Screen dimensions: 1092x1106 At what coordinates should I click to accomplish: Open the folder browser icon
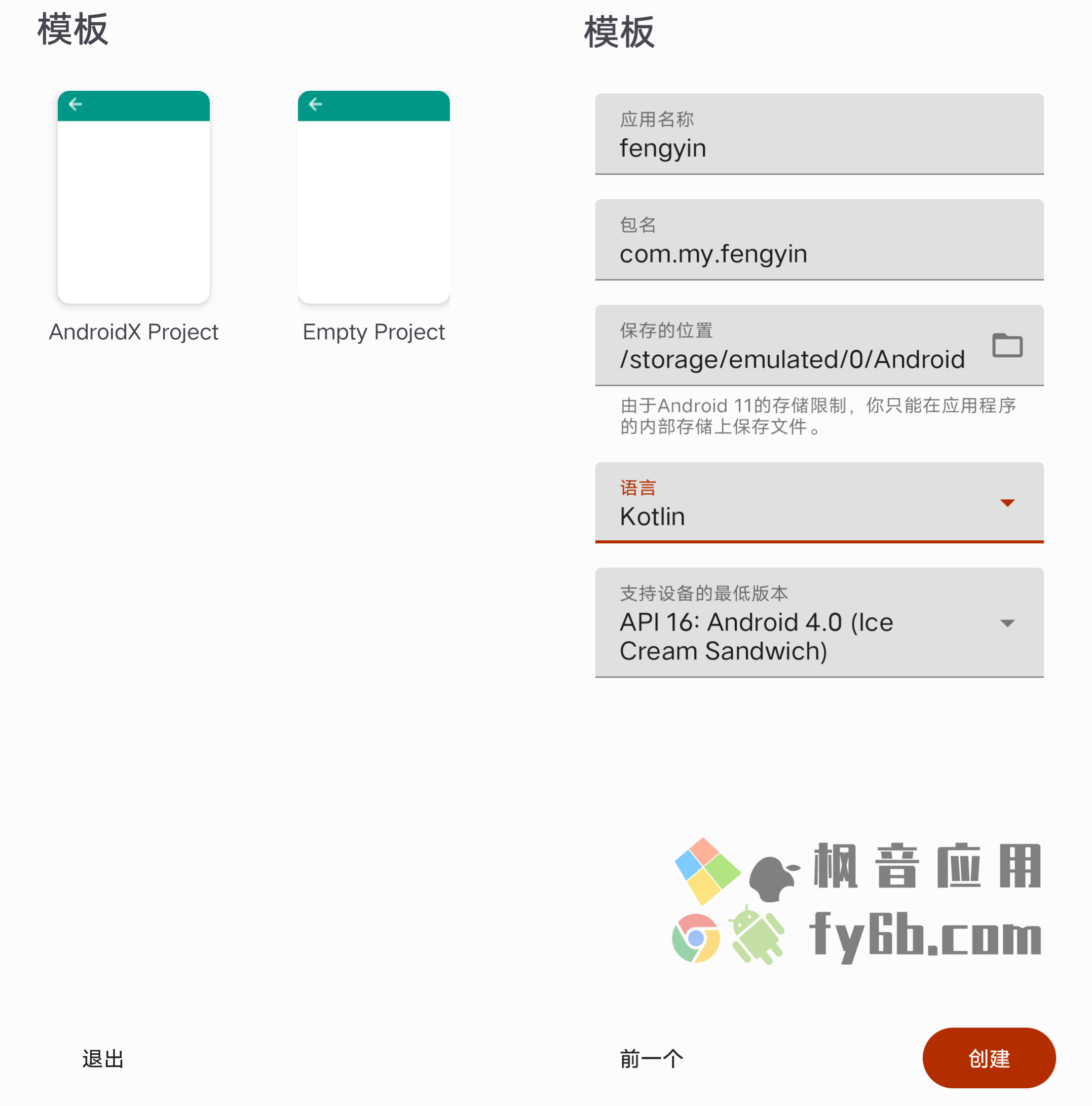1007,345
